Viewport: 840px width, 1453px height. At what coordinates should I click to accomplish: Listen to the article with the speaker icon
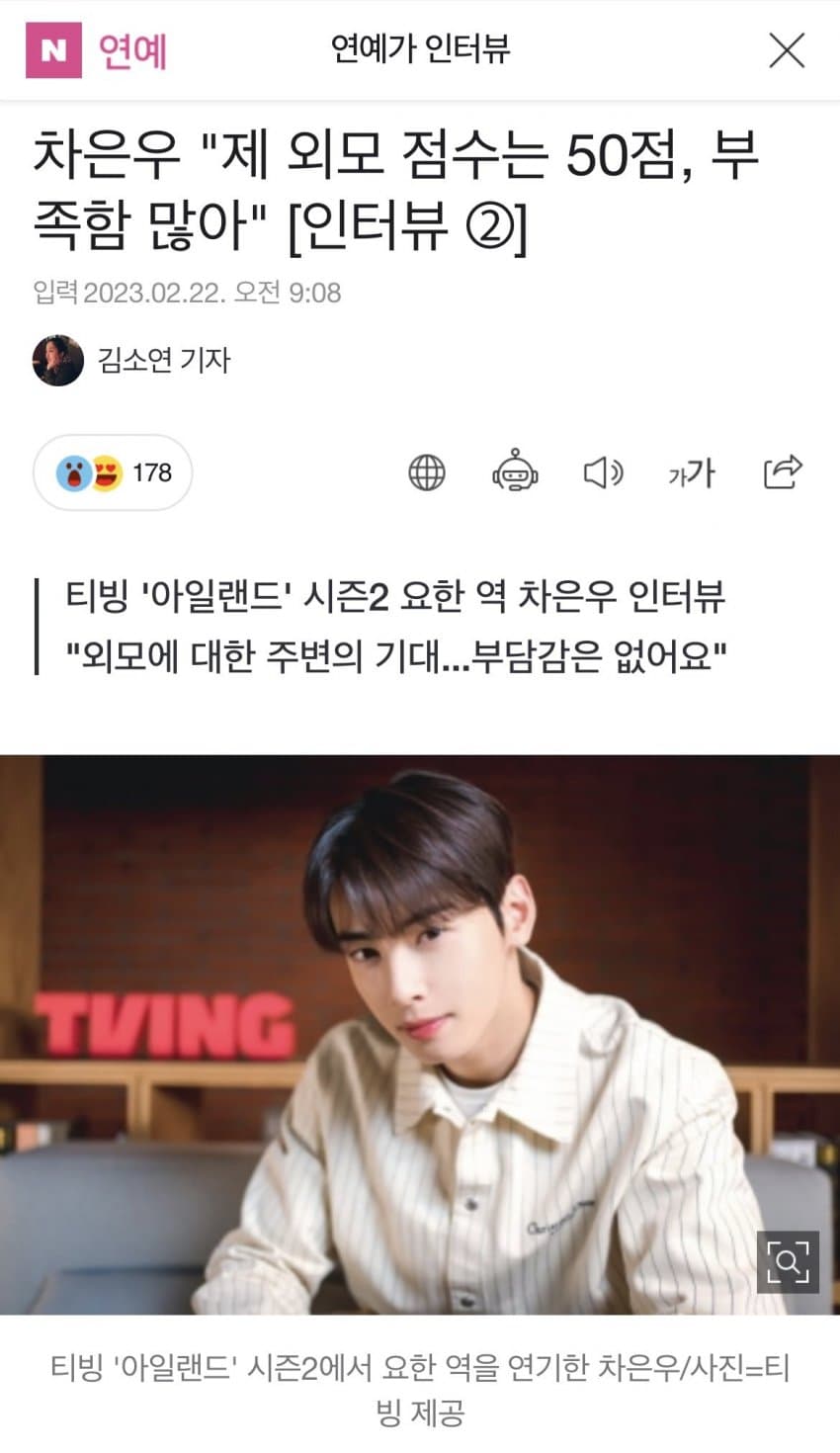(603, 473)
